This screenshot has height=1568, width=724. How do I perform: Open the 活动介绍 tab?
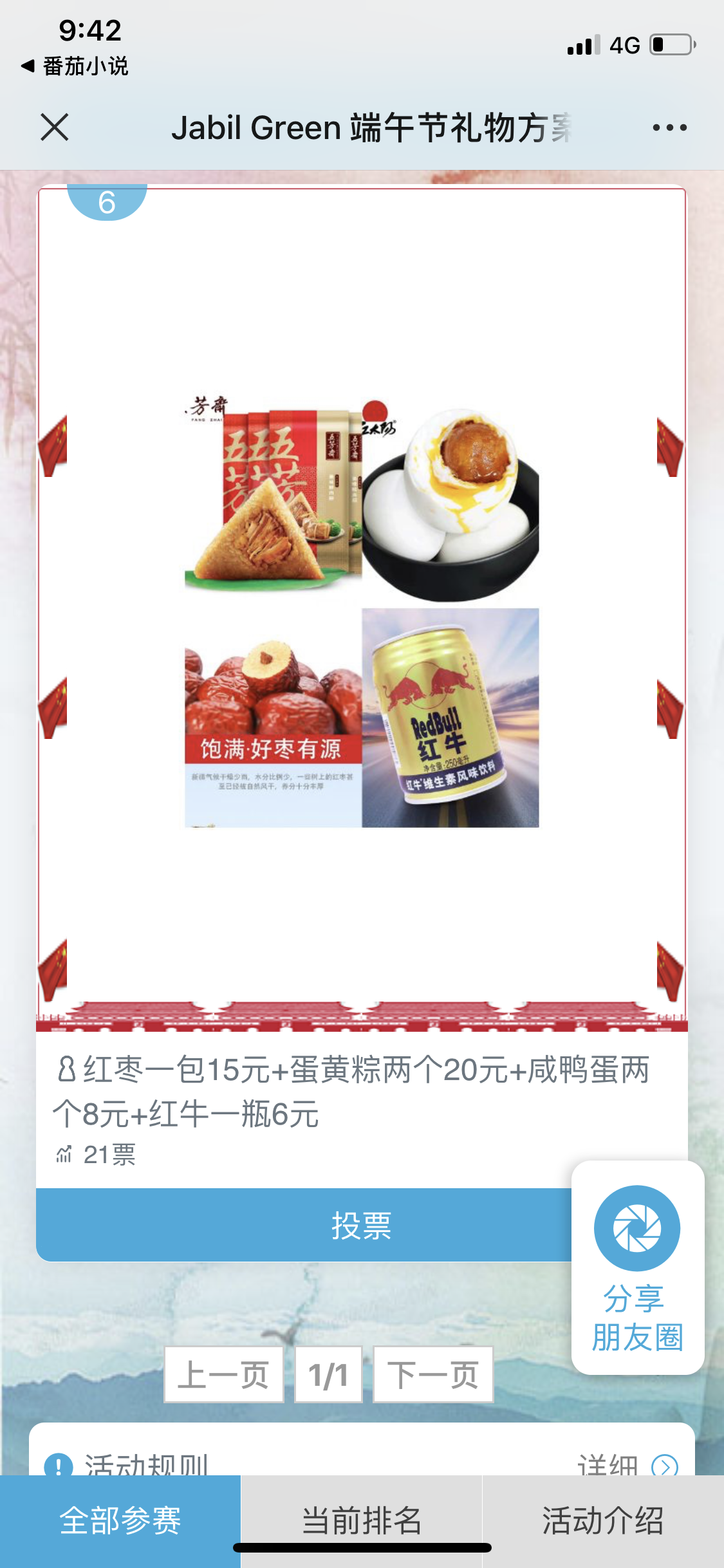pyautogui.click(x=603, y=1520)
